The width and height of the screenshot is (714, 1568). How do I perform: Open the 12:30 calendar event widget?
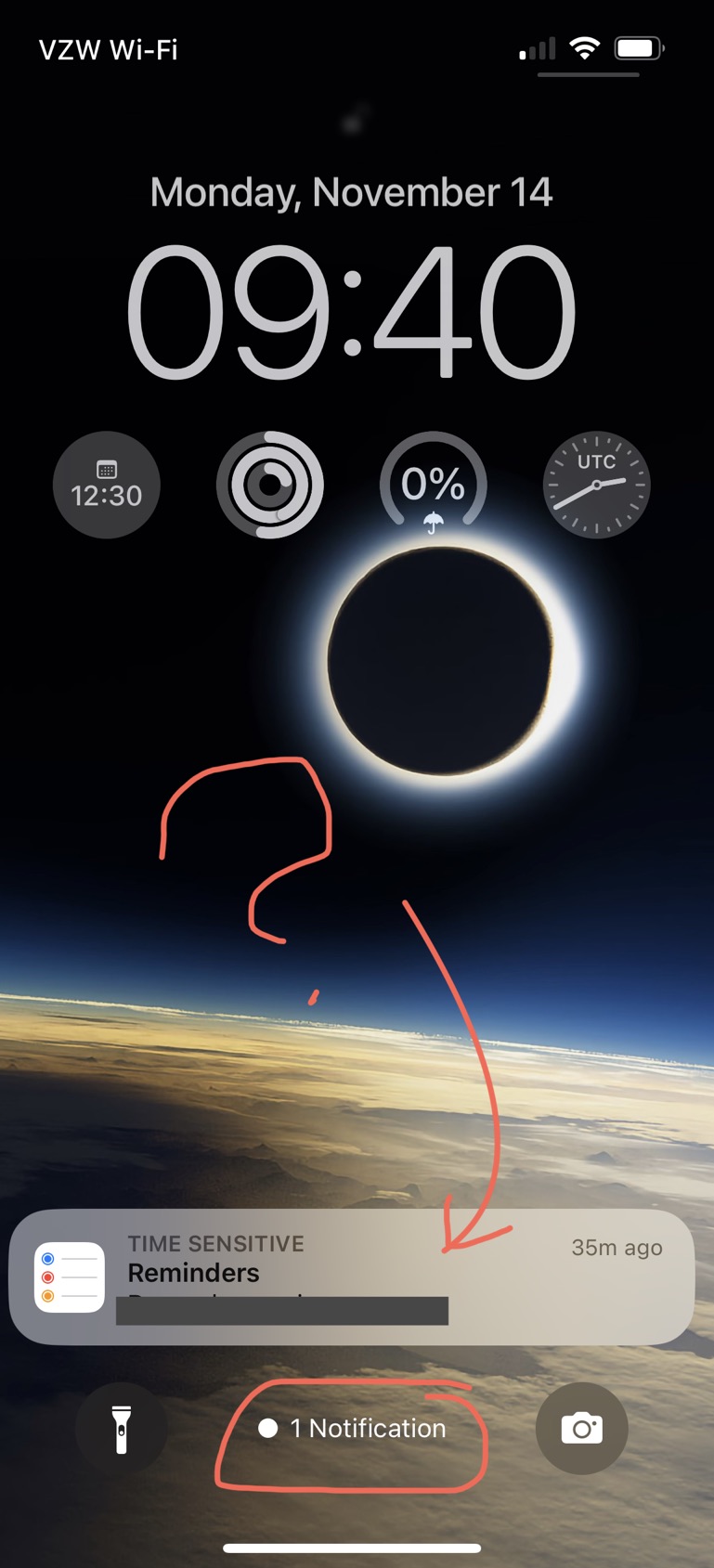coord(107,485)
